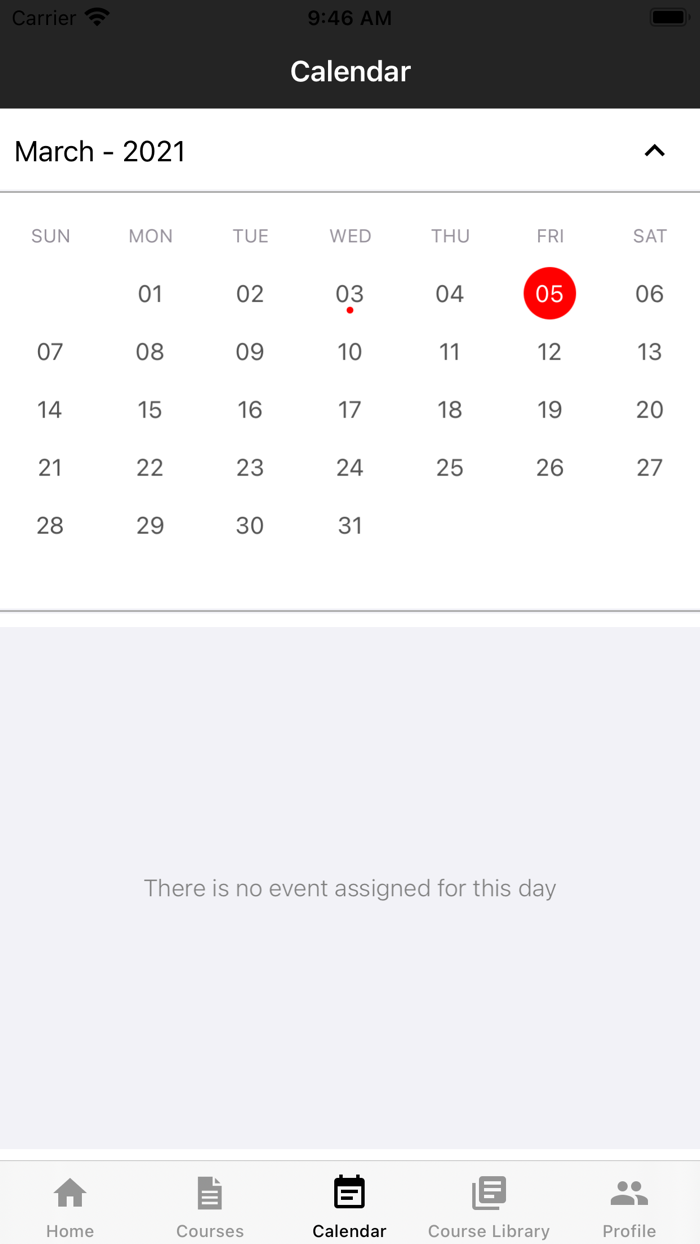
Task: Select March 3 with the event dot
Action: (350, 294)
